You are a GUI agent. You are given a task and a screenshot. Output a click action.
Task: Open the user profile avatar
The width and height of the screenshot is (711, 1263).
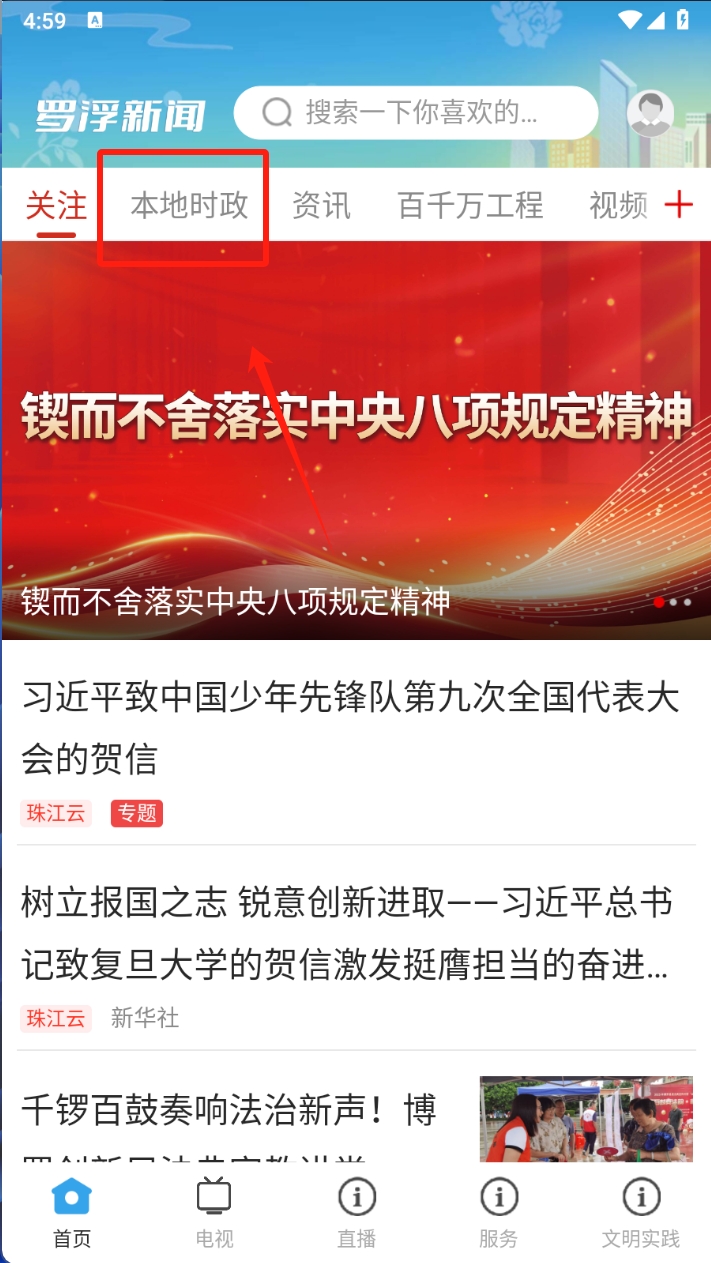tap(650, 114)
